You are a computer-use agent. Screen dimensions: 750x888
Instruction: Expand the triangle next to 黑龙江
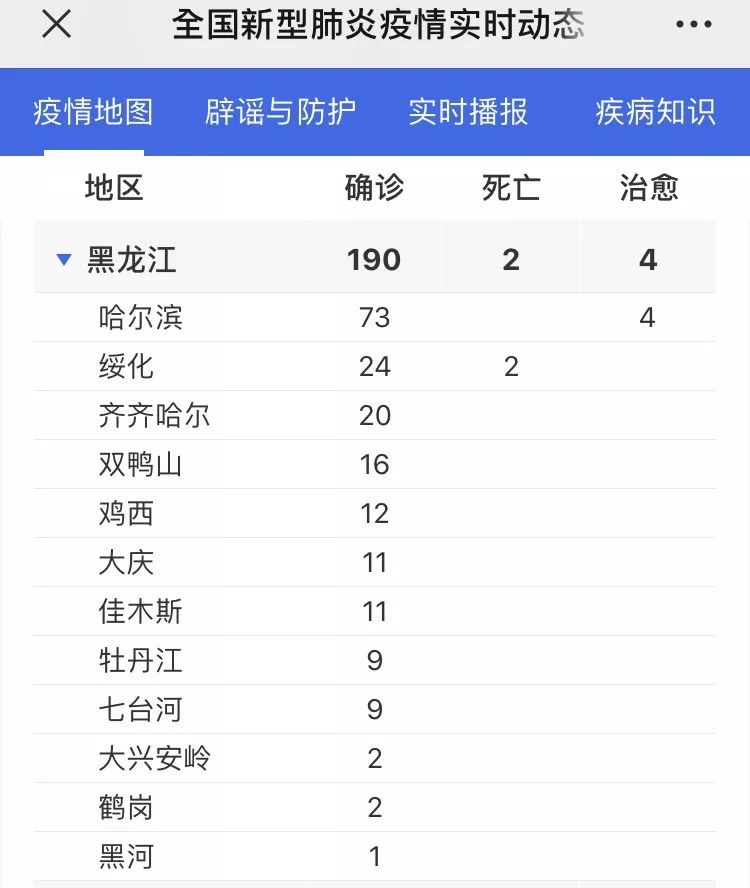click(65, 258)
